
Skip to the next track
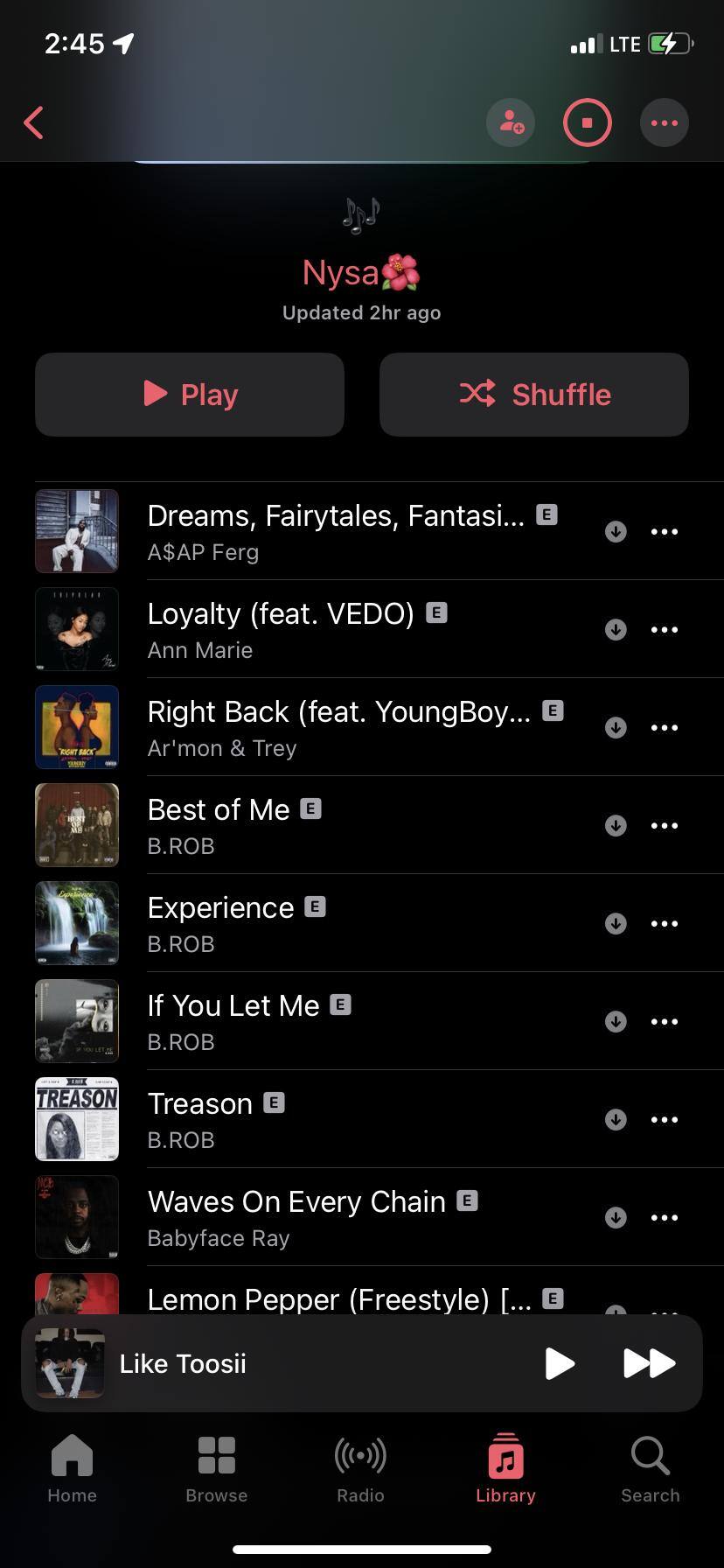[649, 1363]
